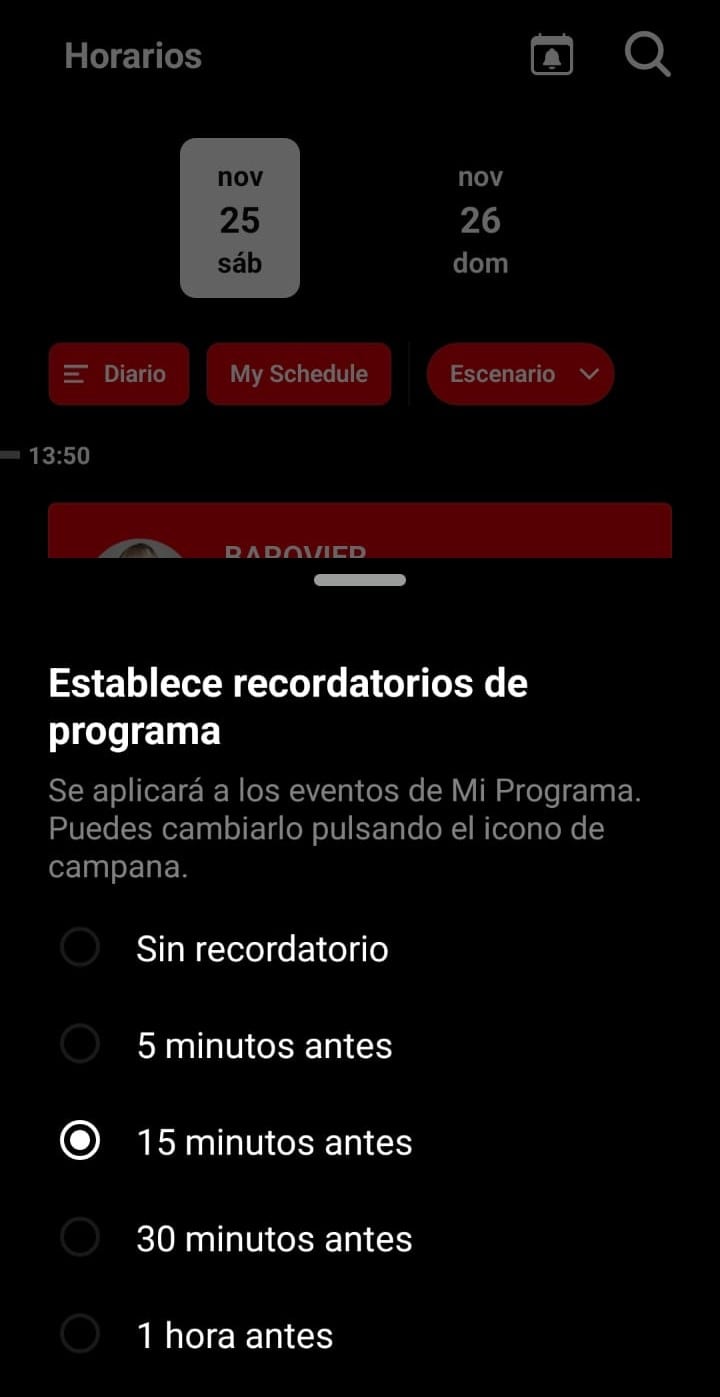Screen dimensions: 720x1397
Task: Tap the search magnifier icon
Action: point(646,55)
